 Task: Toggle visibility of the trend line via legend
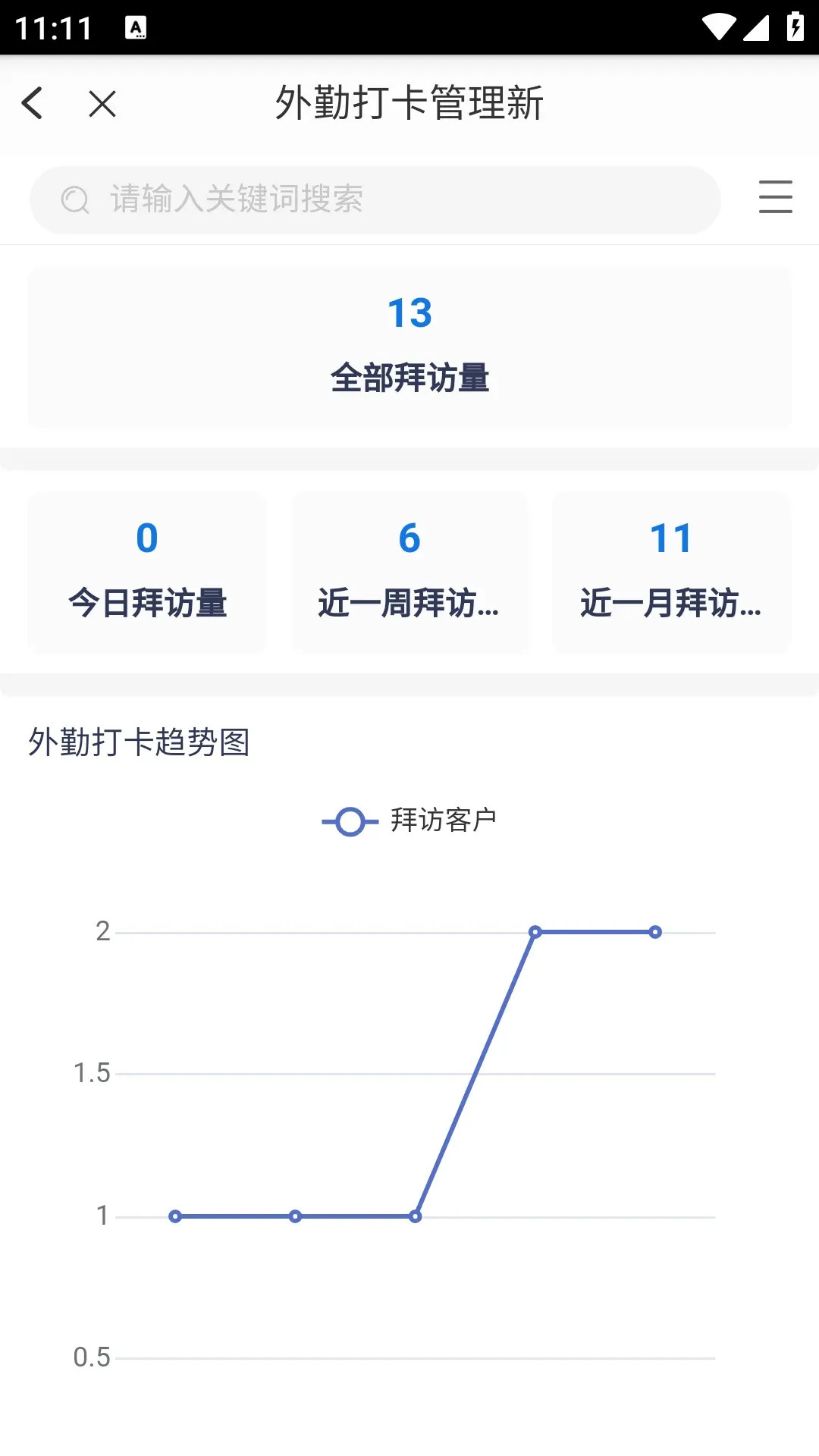tap(409, 821)
